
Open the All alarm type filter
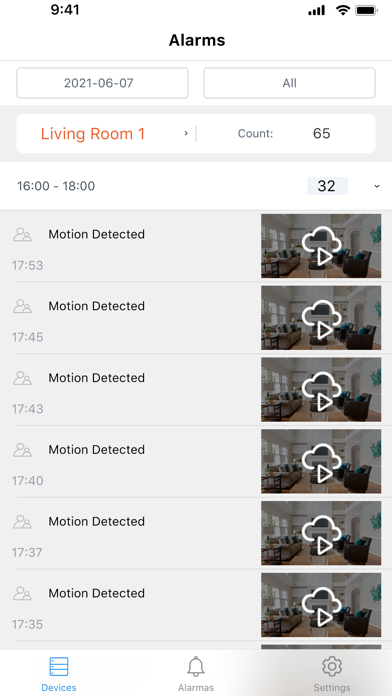(x=289, y=83)
